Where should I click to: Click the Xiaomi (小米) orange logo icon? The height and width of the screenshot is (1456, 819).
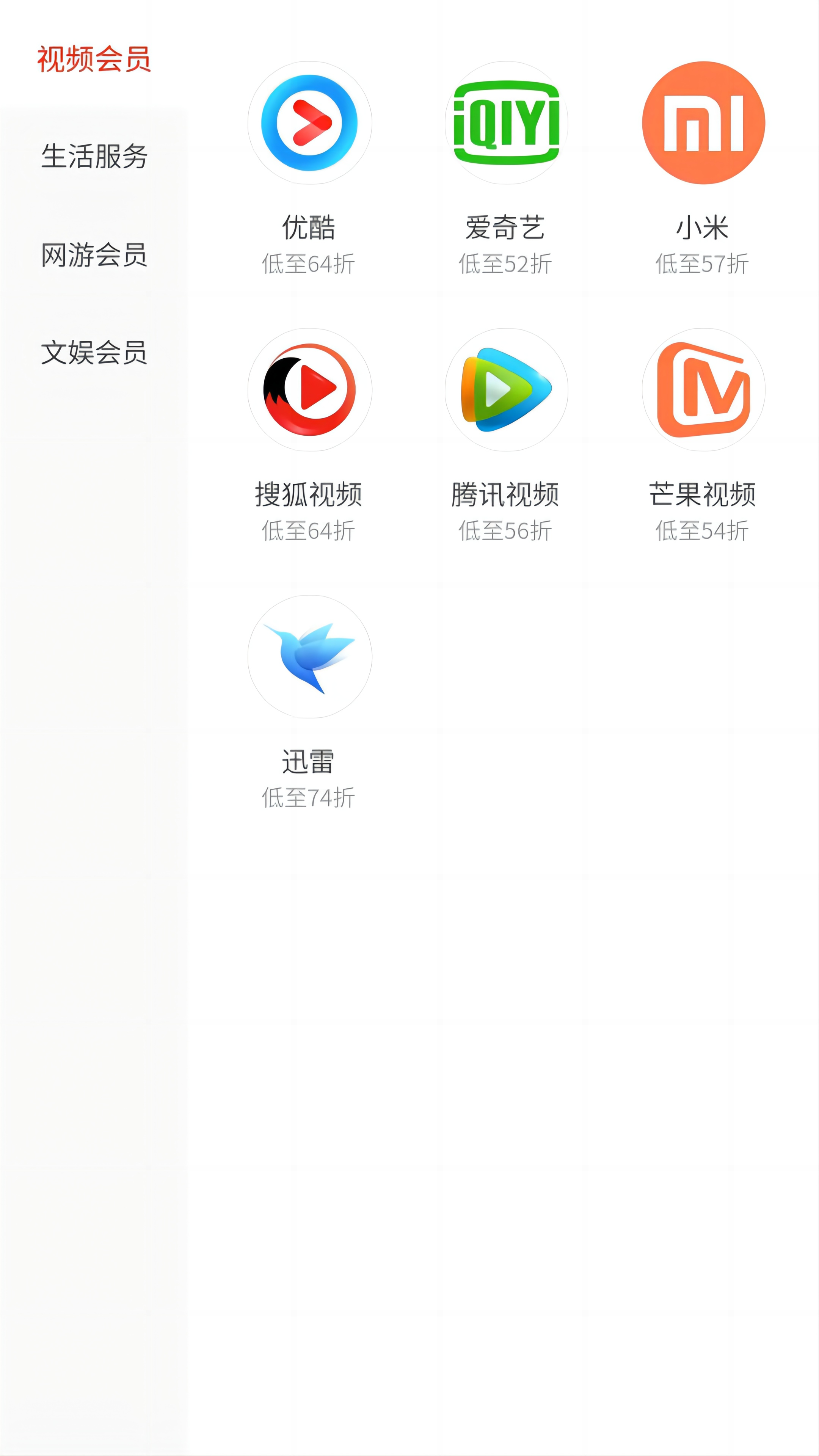(x=703, y=123)
